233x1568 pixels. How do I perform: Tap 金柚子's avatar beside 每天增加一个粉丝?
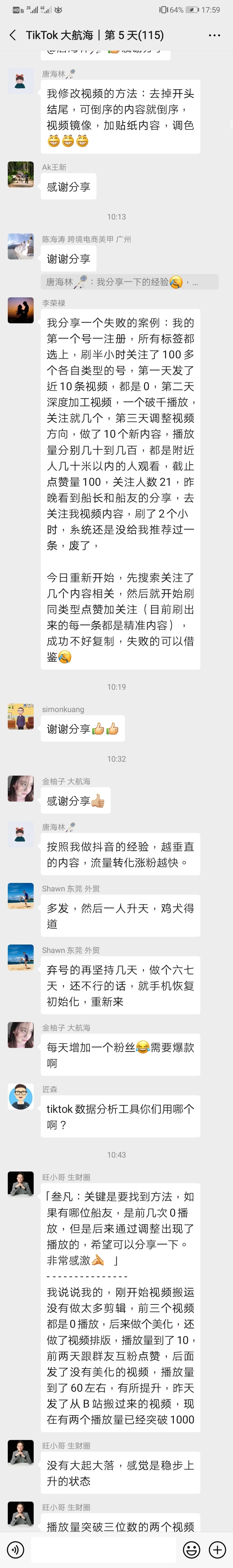click(21, 1035)
